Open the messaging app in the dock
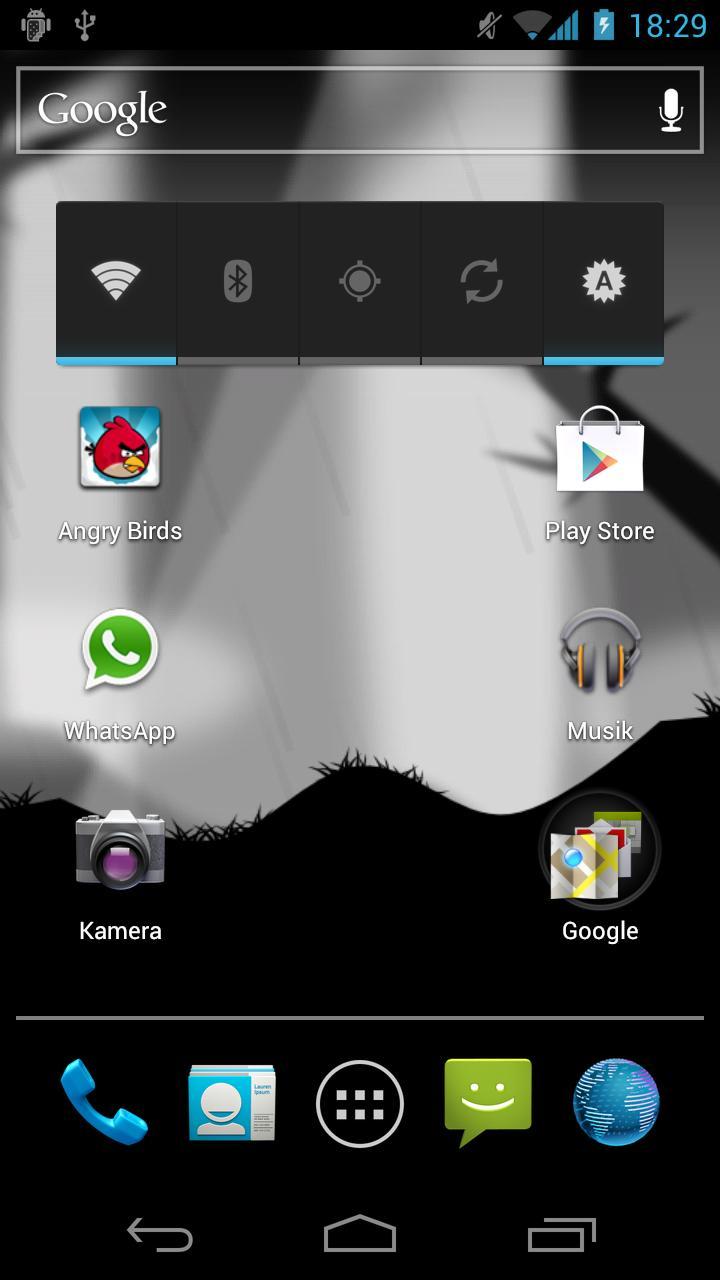This screenshot has height=1280, width=720. (x=488, y=1100)
